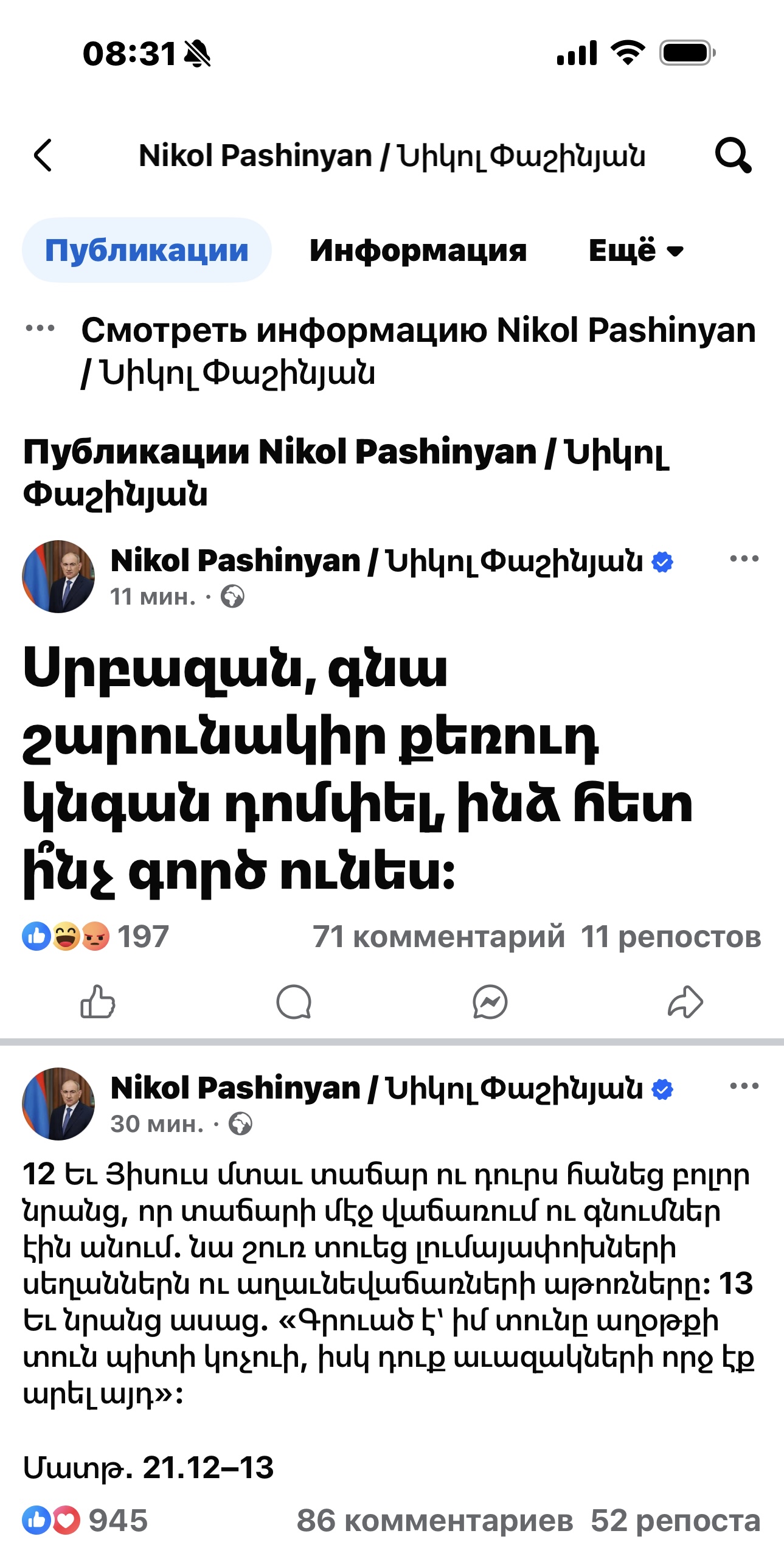Go back using the arrow icon
The height and width of the screenshot is (1542, 784).
coord(44,156)
